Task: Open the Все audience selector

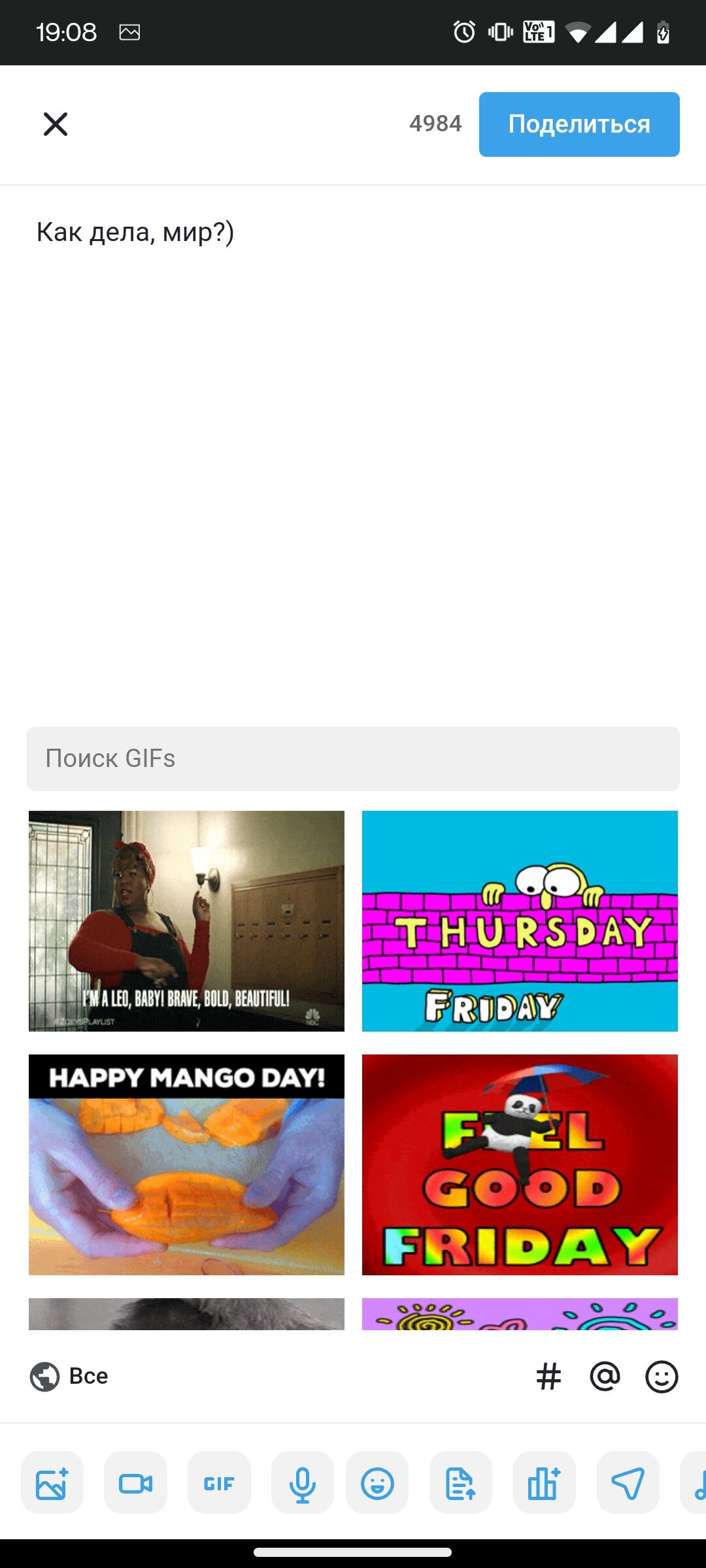Action: pos(69,1376)
